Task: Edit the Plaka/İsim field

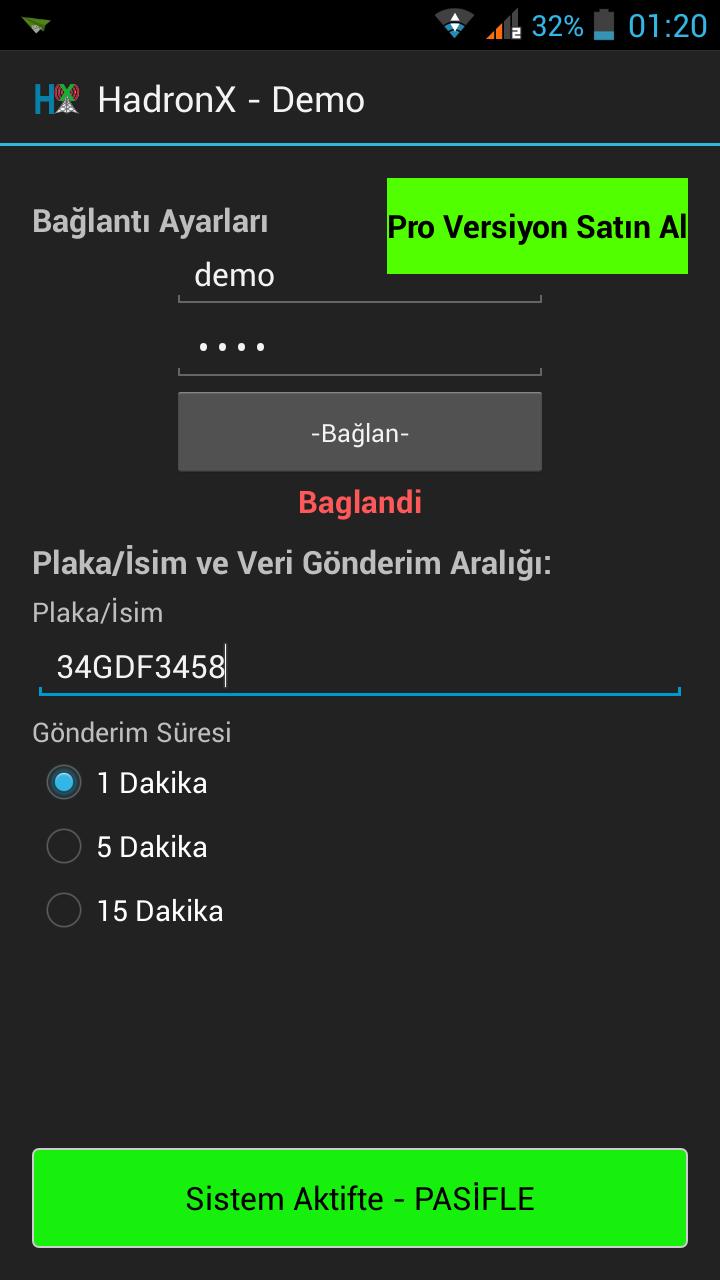Action: (359, 667)
